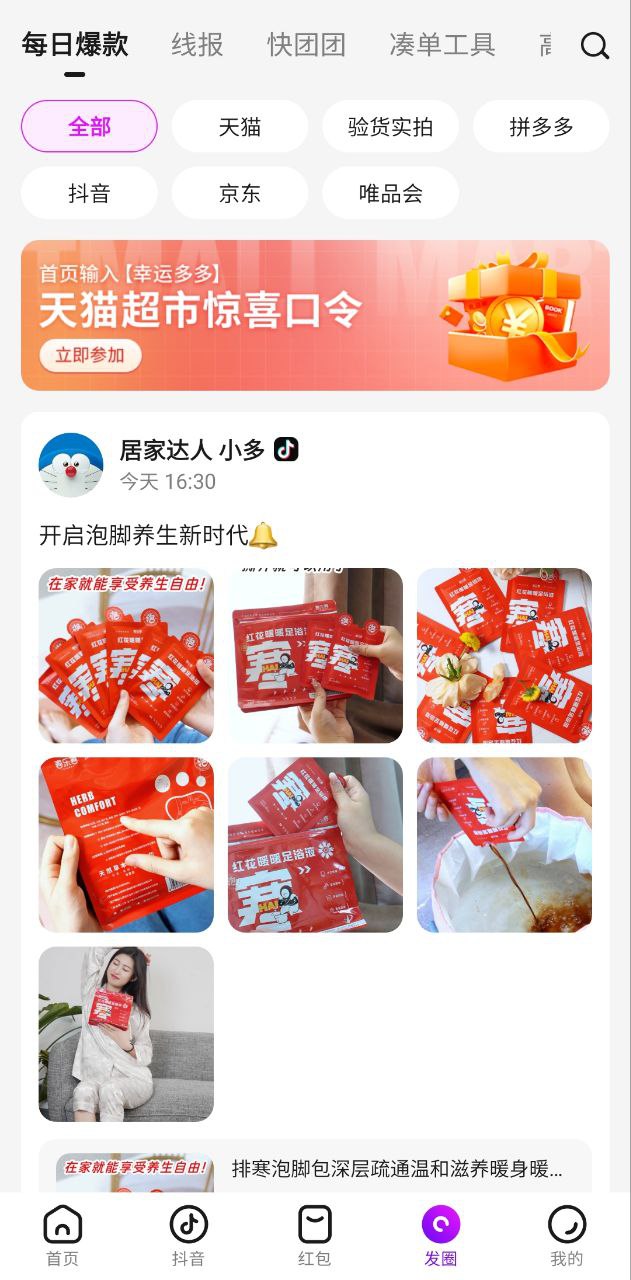Open the 我的 bottom tab
Viewport: 631px width, 1280px height.
(566, 1236)
